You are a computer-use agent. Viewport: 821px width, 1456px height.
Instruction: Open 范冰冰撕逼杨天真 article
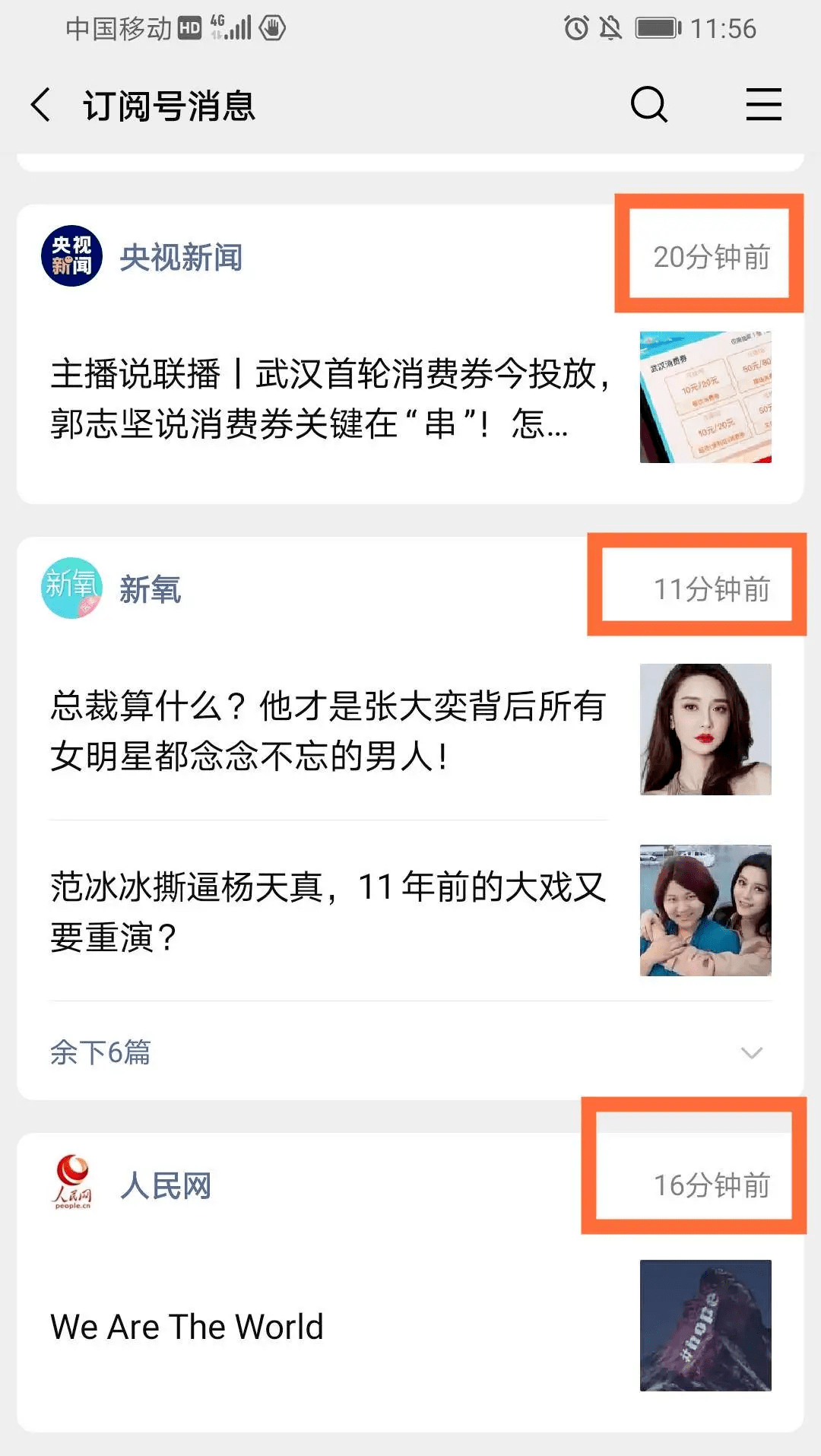tap(328, 911)
